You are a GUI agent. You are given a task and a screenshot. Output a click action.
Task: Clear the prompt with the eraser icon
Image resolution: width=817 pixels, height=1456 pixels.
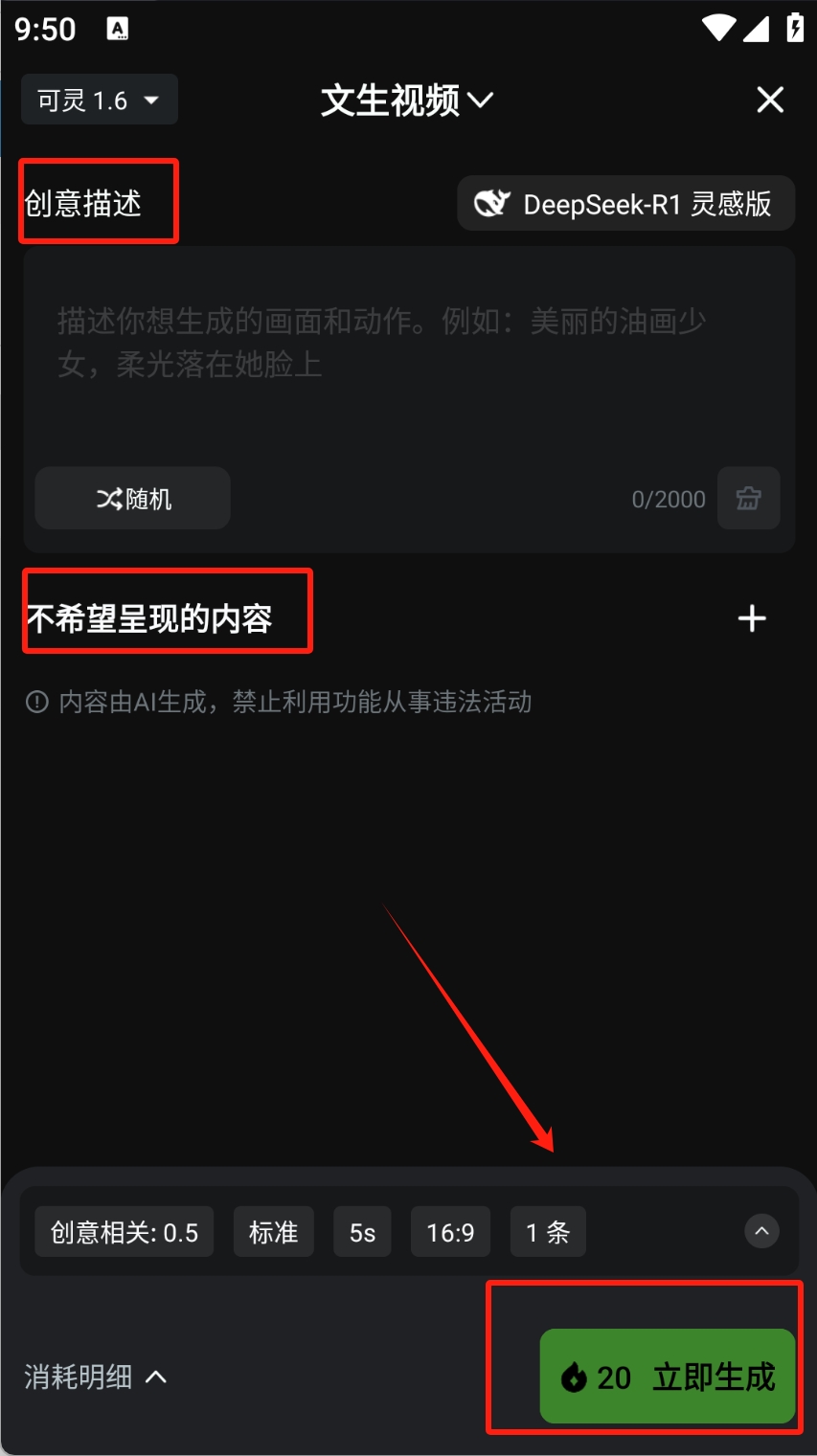tap(748, 499)
